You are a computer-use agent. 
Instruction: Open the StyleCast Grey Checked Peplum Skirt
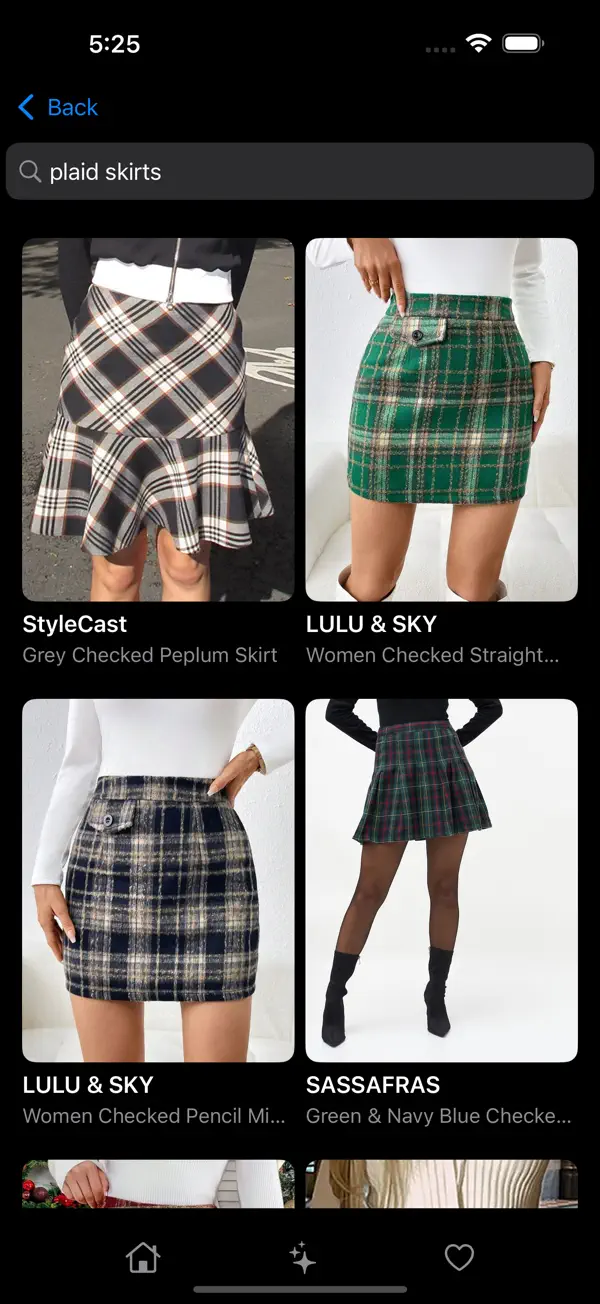[158, 420]
